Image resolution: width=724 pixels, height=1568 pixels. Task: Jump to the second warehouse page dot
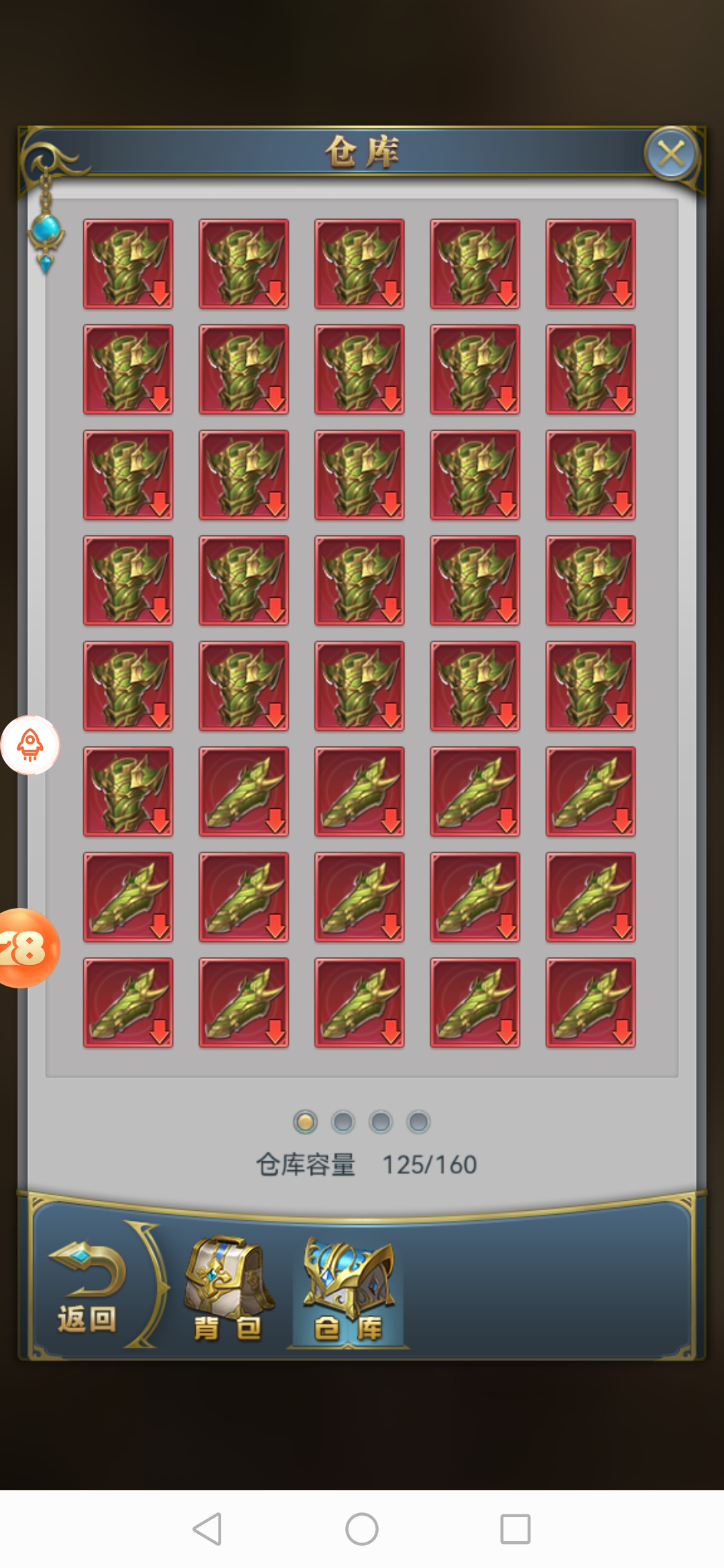point(343,1122)
